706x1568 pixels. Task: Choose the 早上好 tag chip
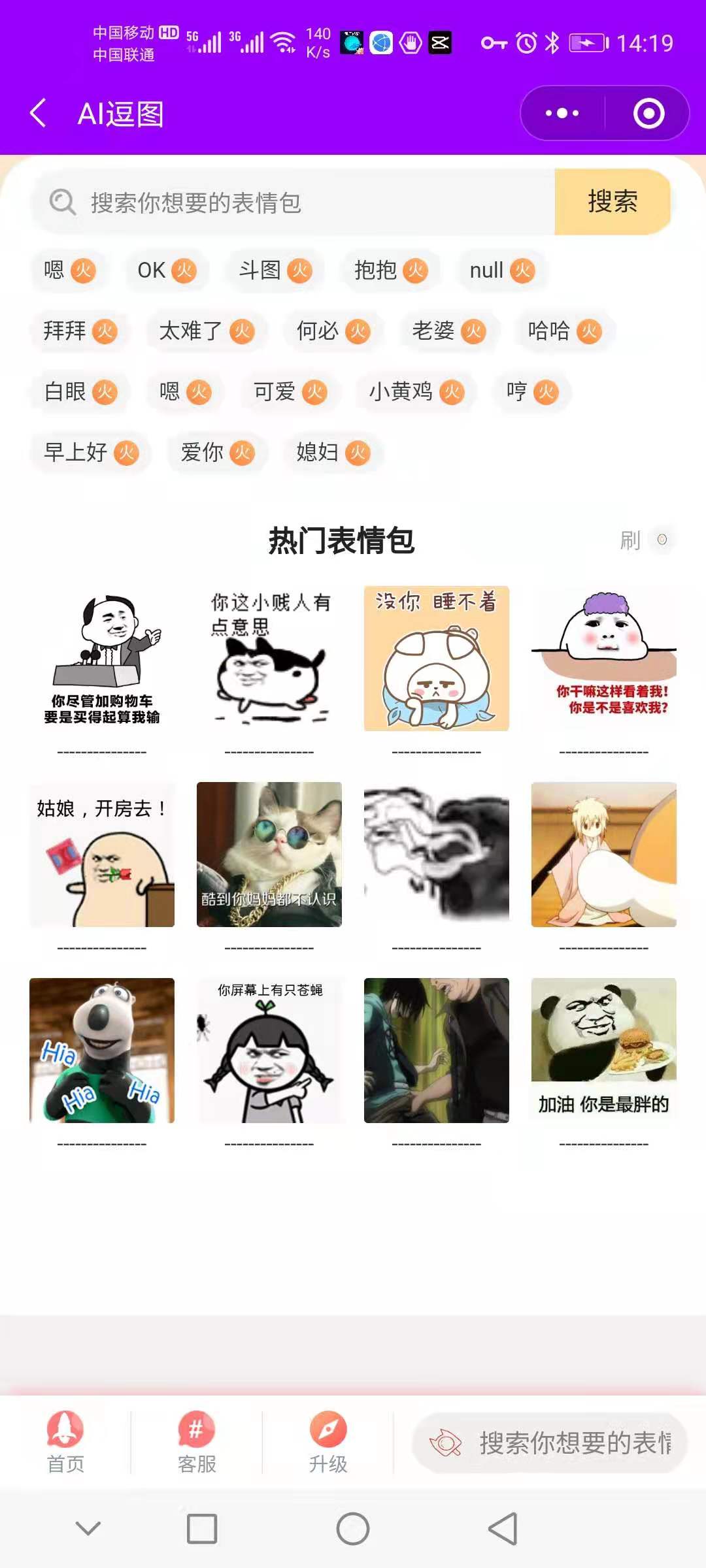coord(90,453)
